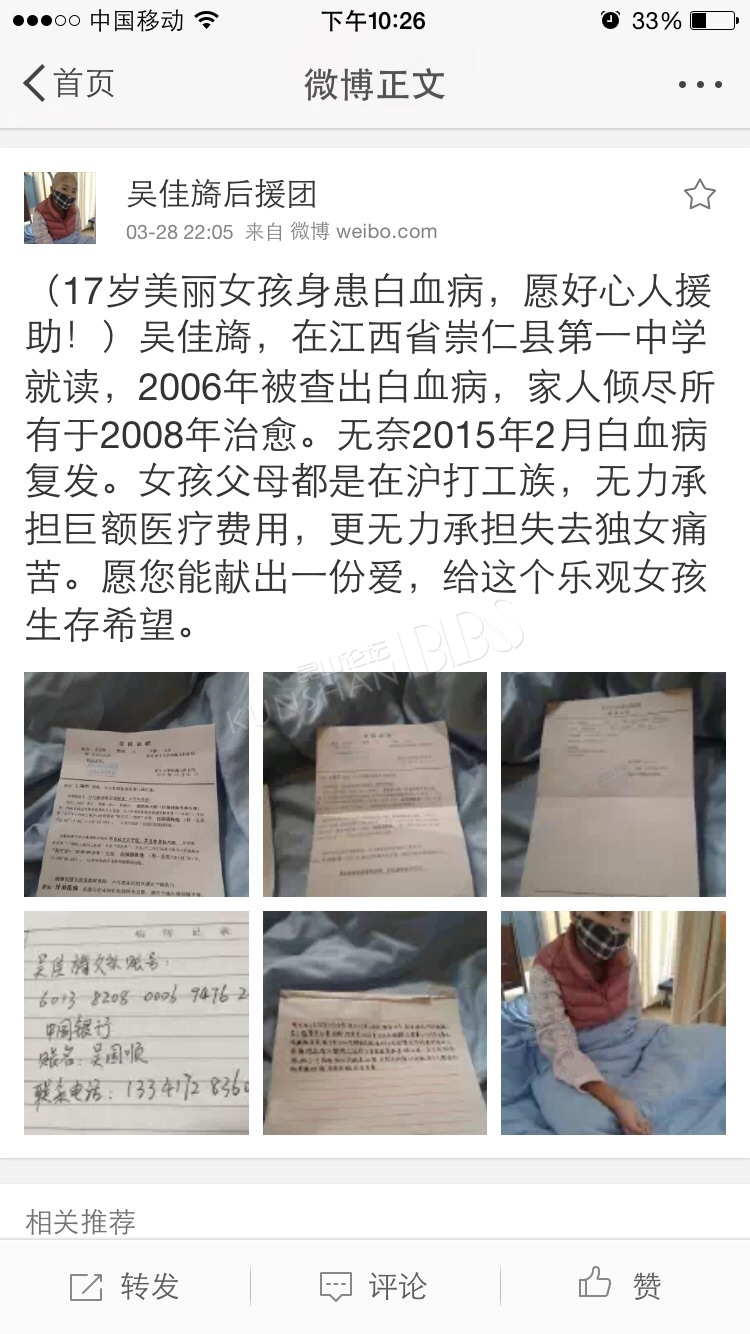Open the three-dot overflow menu
Viewport: 750px width, 1334px height.
coord(700,85)
